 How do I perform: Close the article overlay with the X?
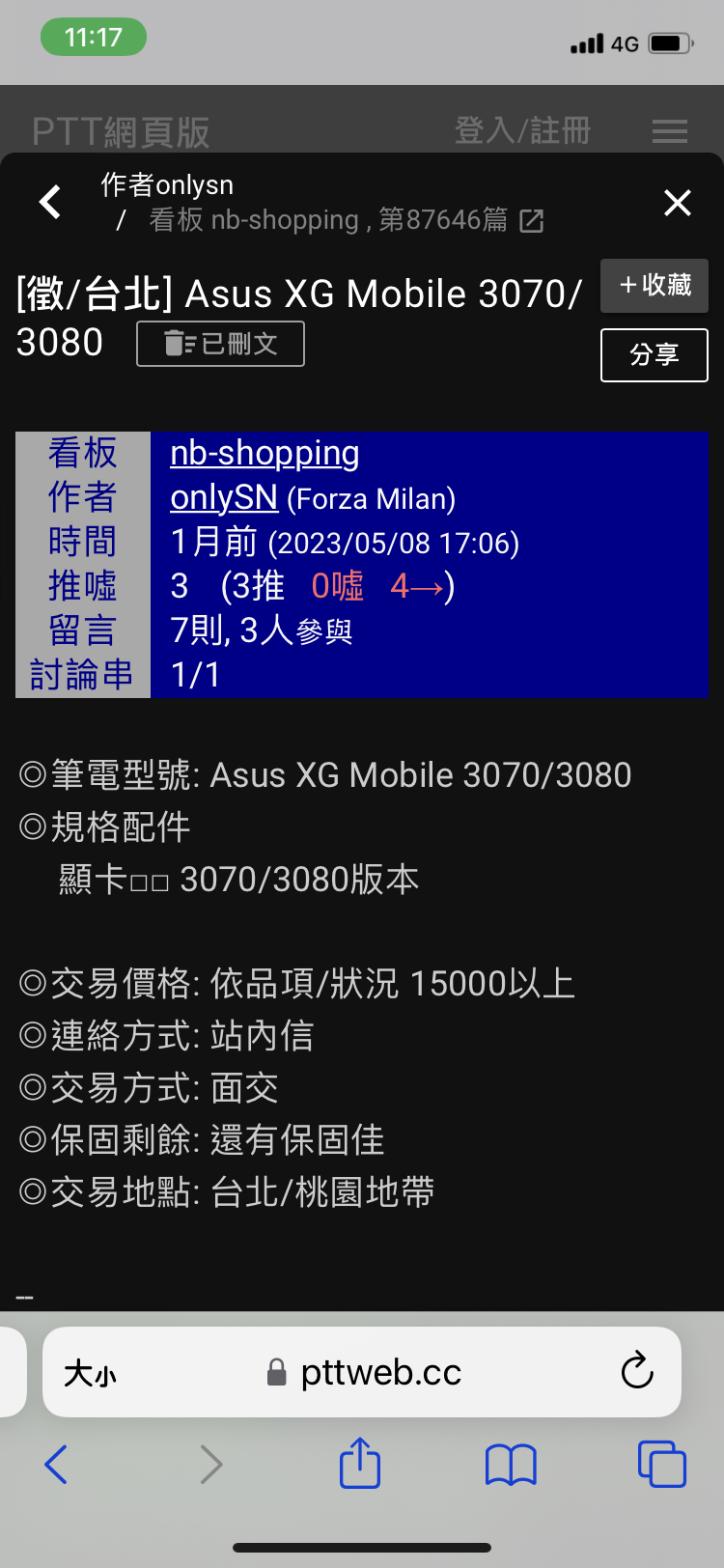(678, 203)
